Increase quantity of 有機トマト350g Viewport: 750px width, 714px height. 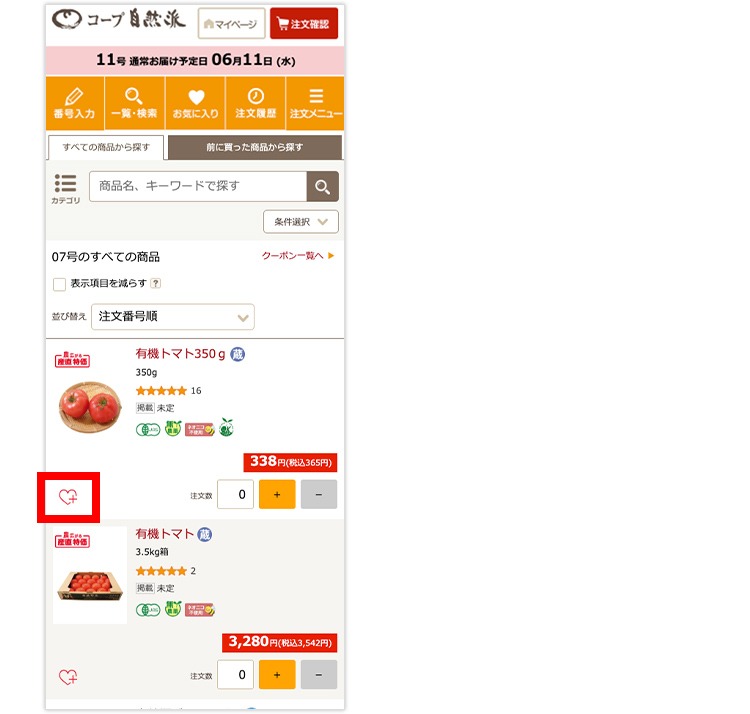tap(277, 494)
